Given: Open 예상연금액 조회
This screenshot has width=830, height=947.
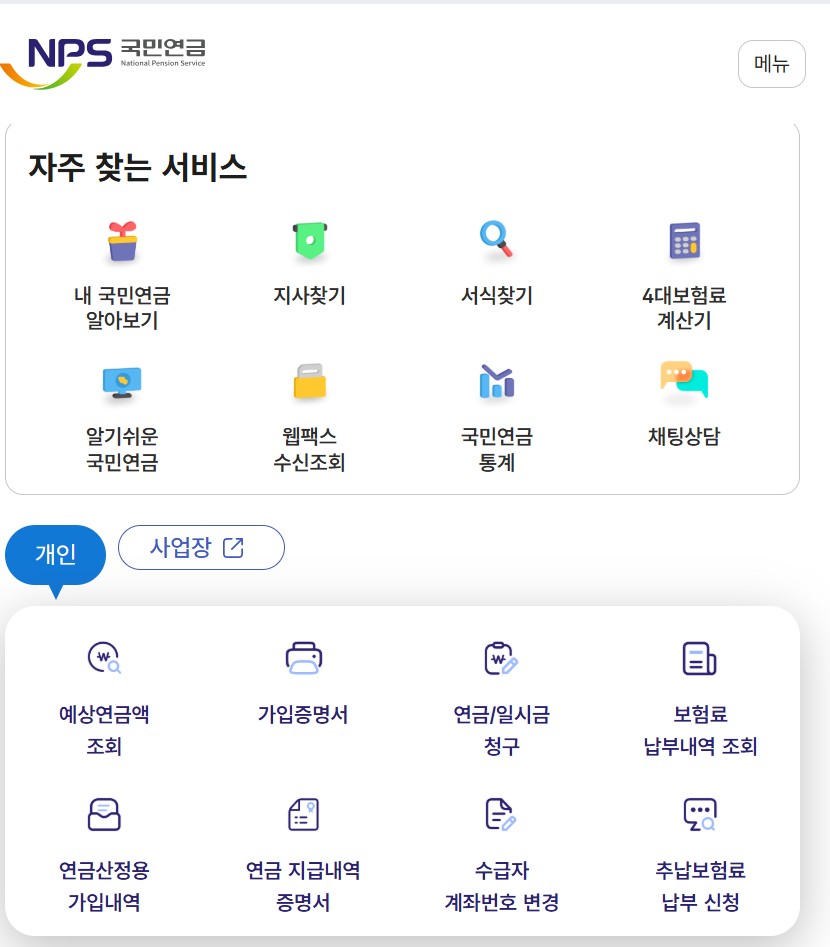Looking at the screenshot, I should (x=104, y=698).
